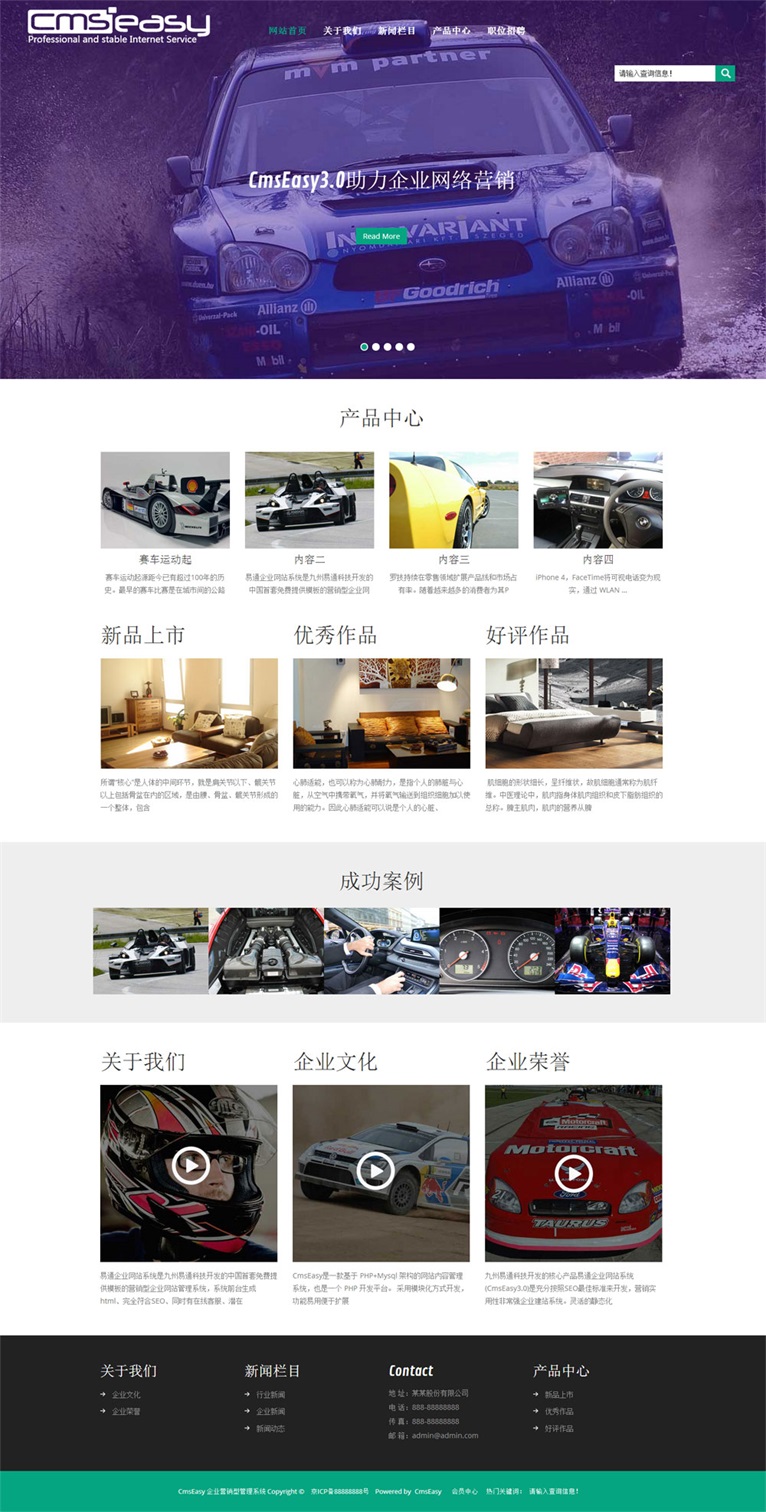Open 会员中心 in the bottom bar

[464, 1491]
